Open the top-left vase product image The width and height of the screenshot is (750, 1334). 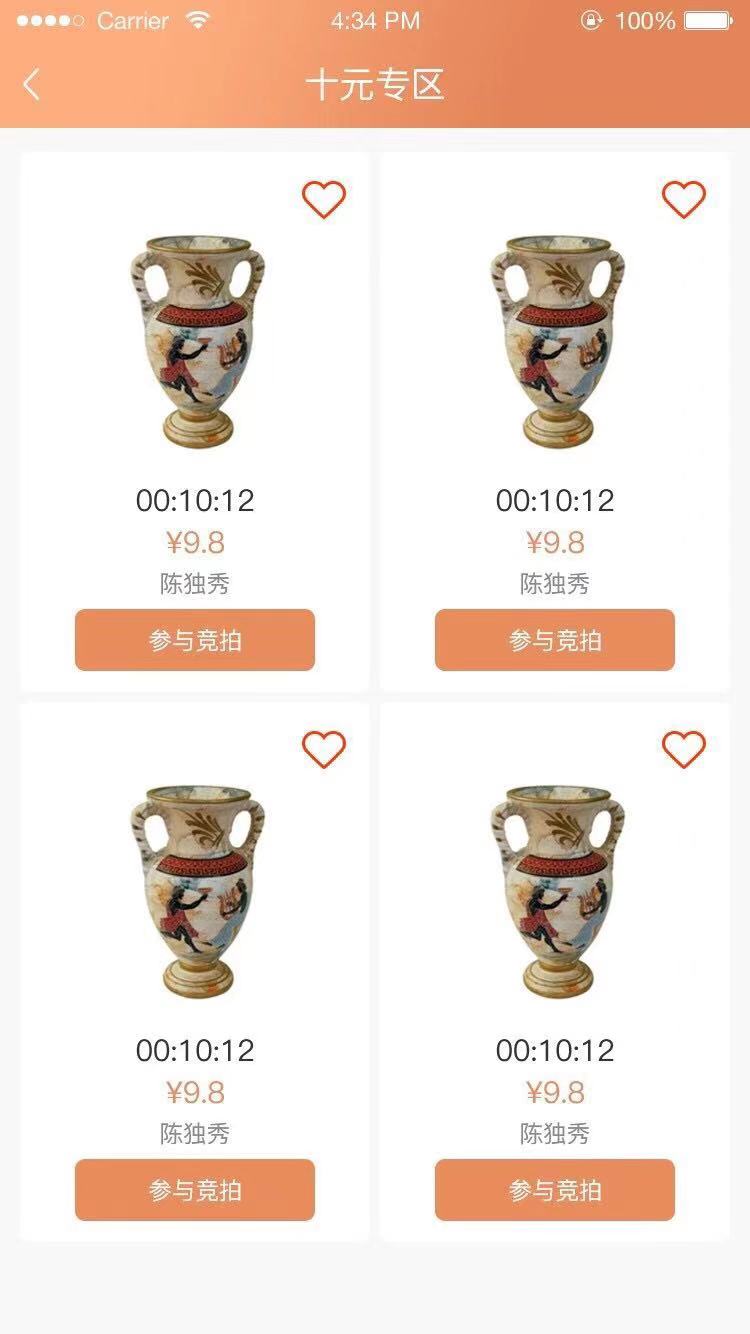tap(197, 342)
